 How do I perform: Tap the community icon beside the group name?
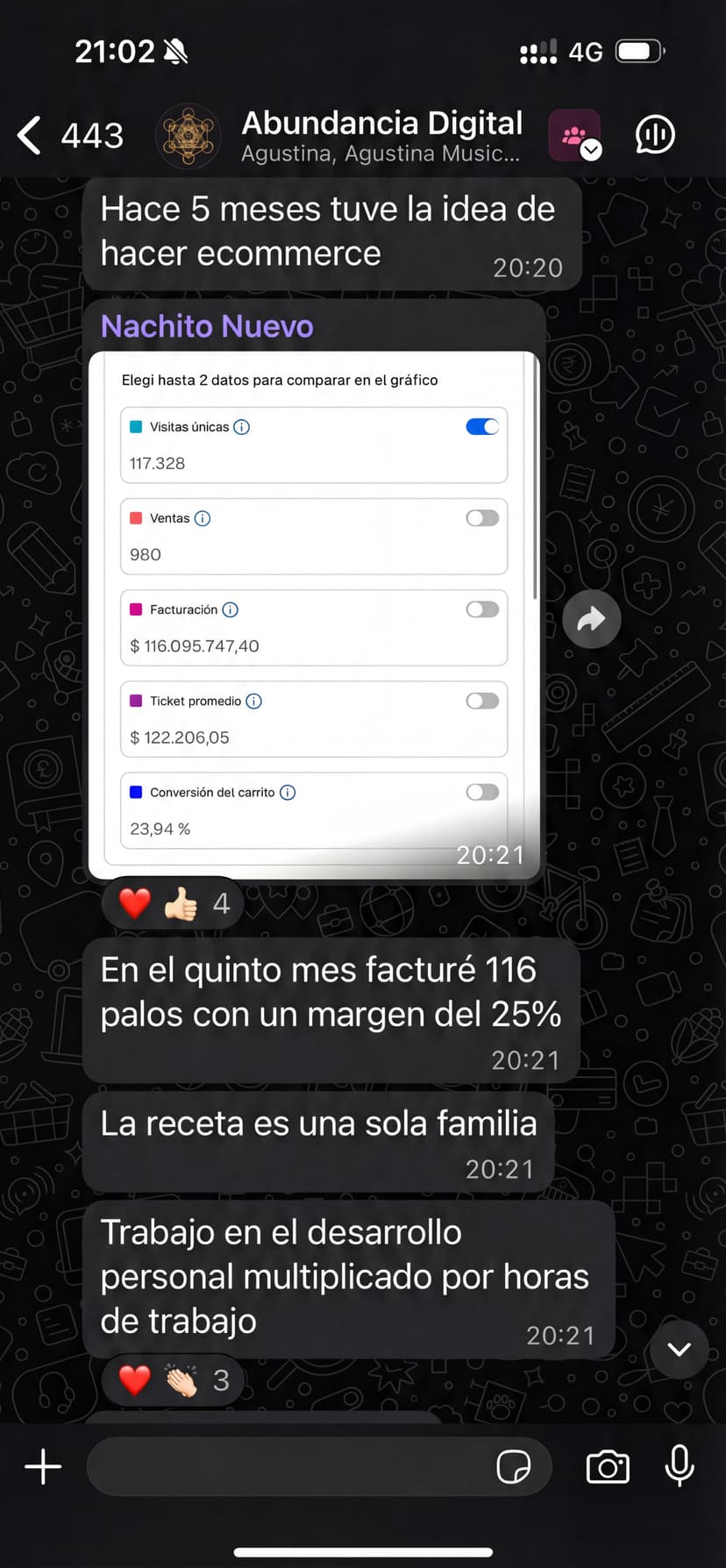[x=574, y=135]
